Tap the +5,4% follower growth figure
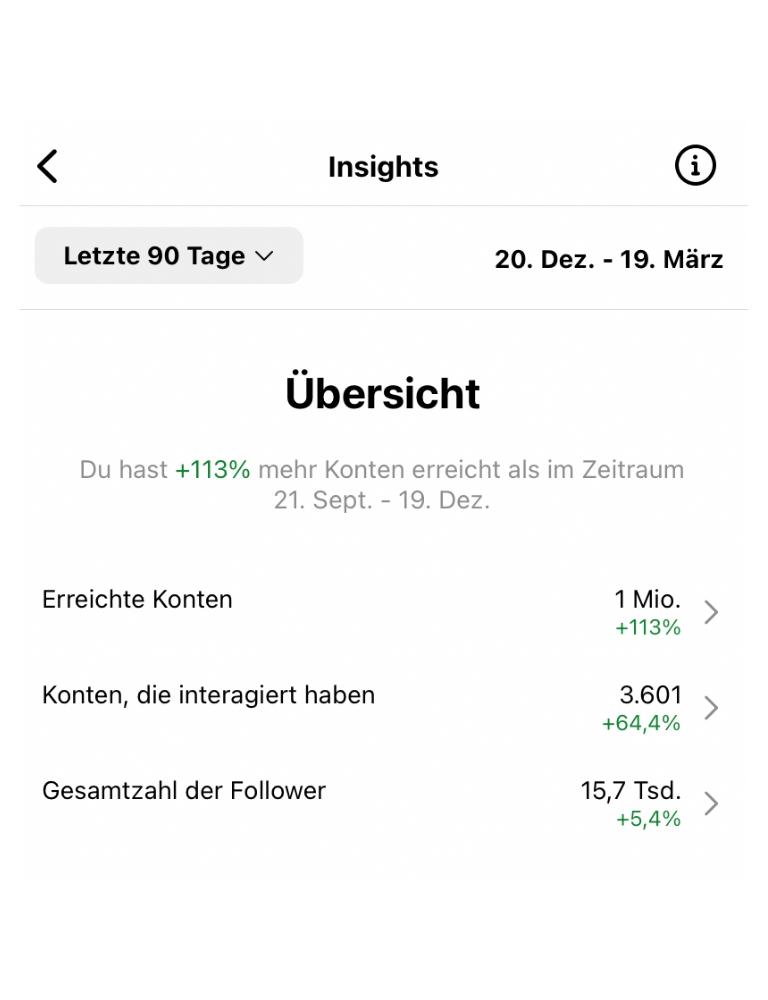The height and width of the screenshot is (1000, 768). (647, 818)
